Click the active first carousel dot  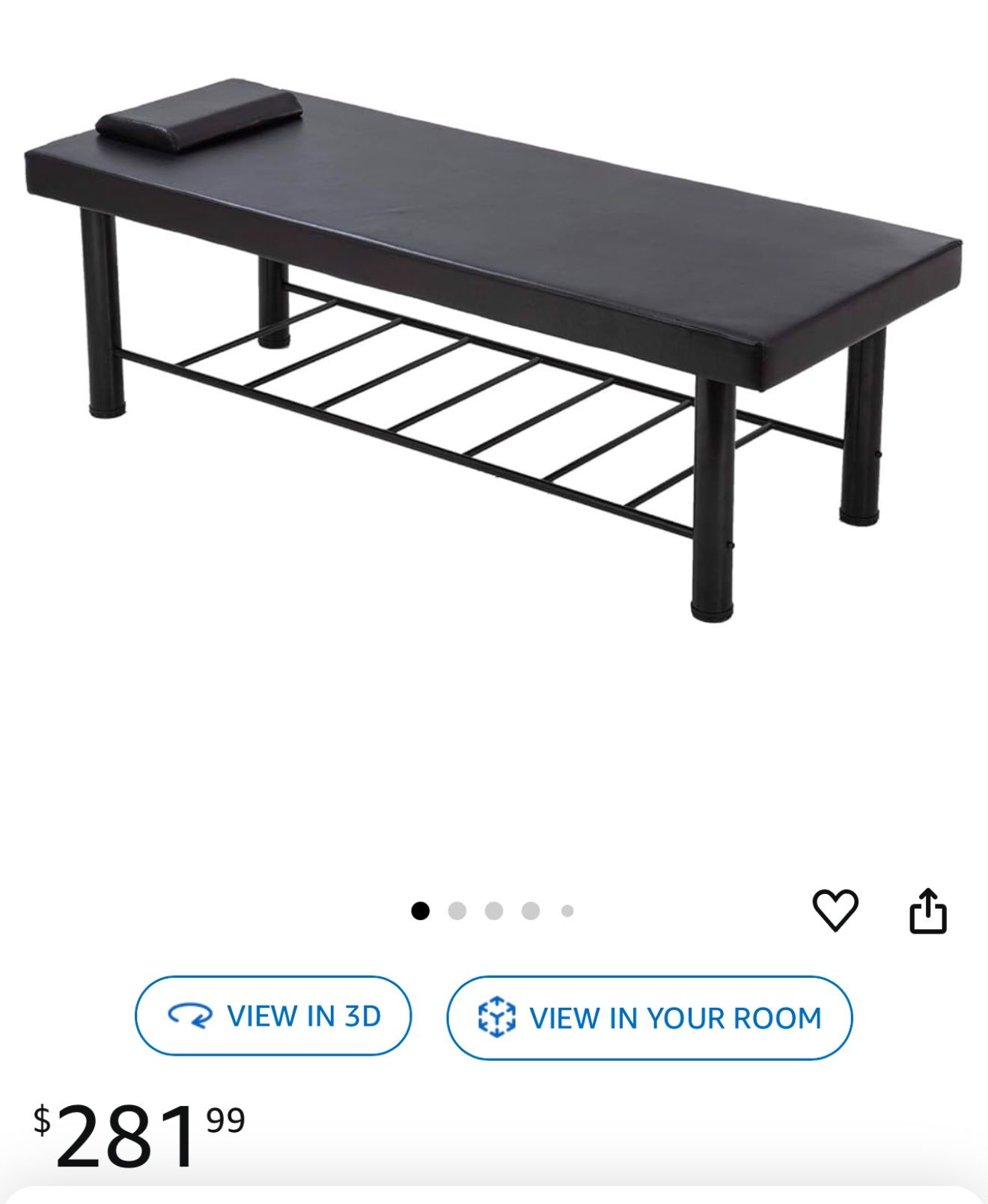(422, 910)
